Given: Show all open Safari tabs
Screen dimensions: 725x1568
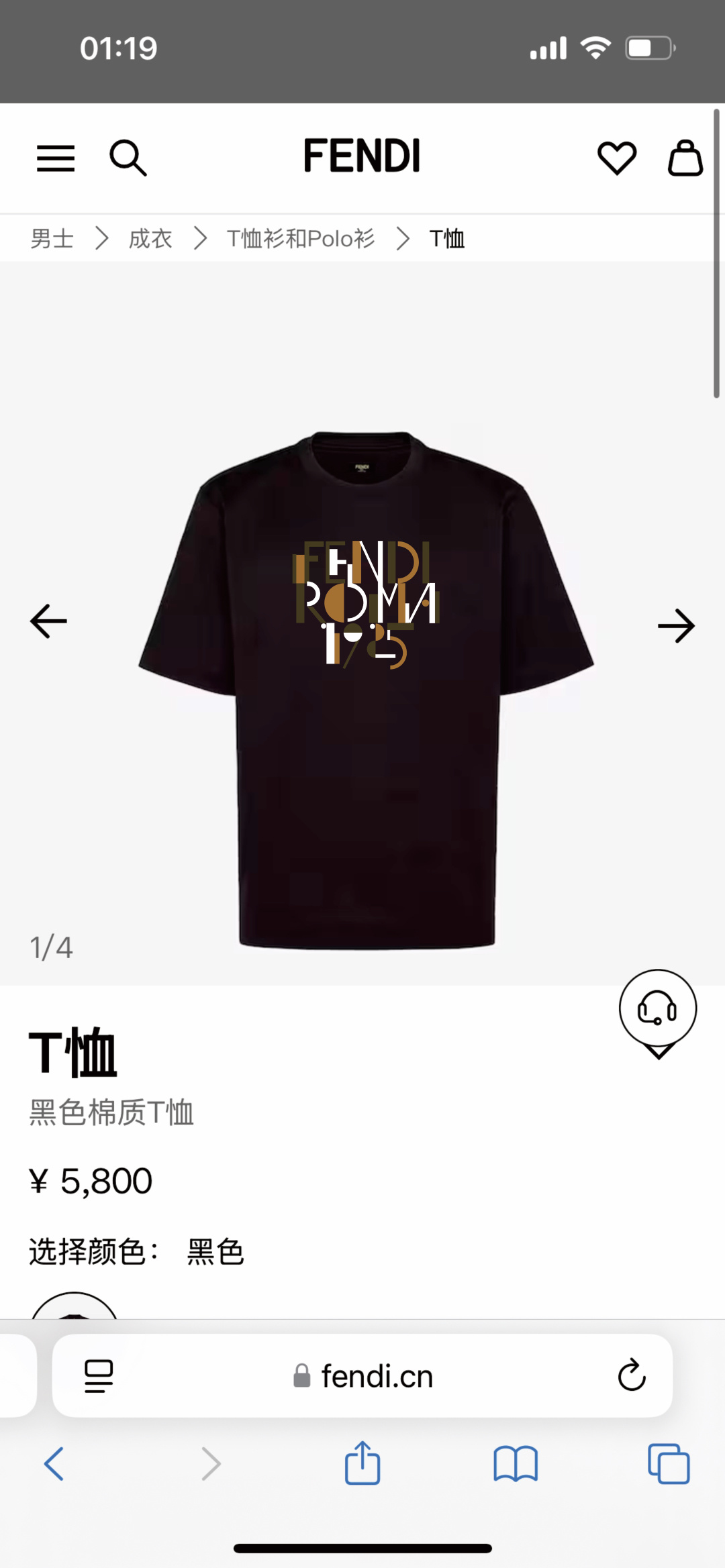Looking at the screenshot, I should pos(667,1463).
